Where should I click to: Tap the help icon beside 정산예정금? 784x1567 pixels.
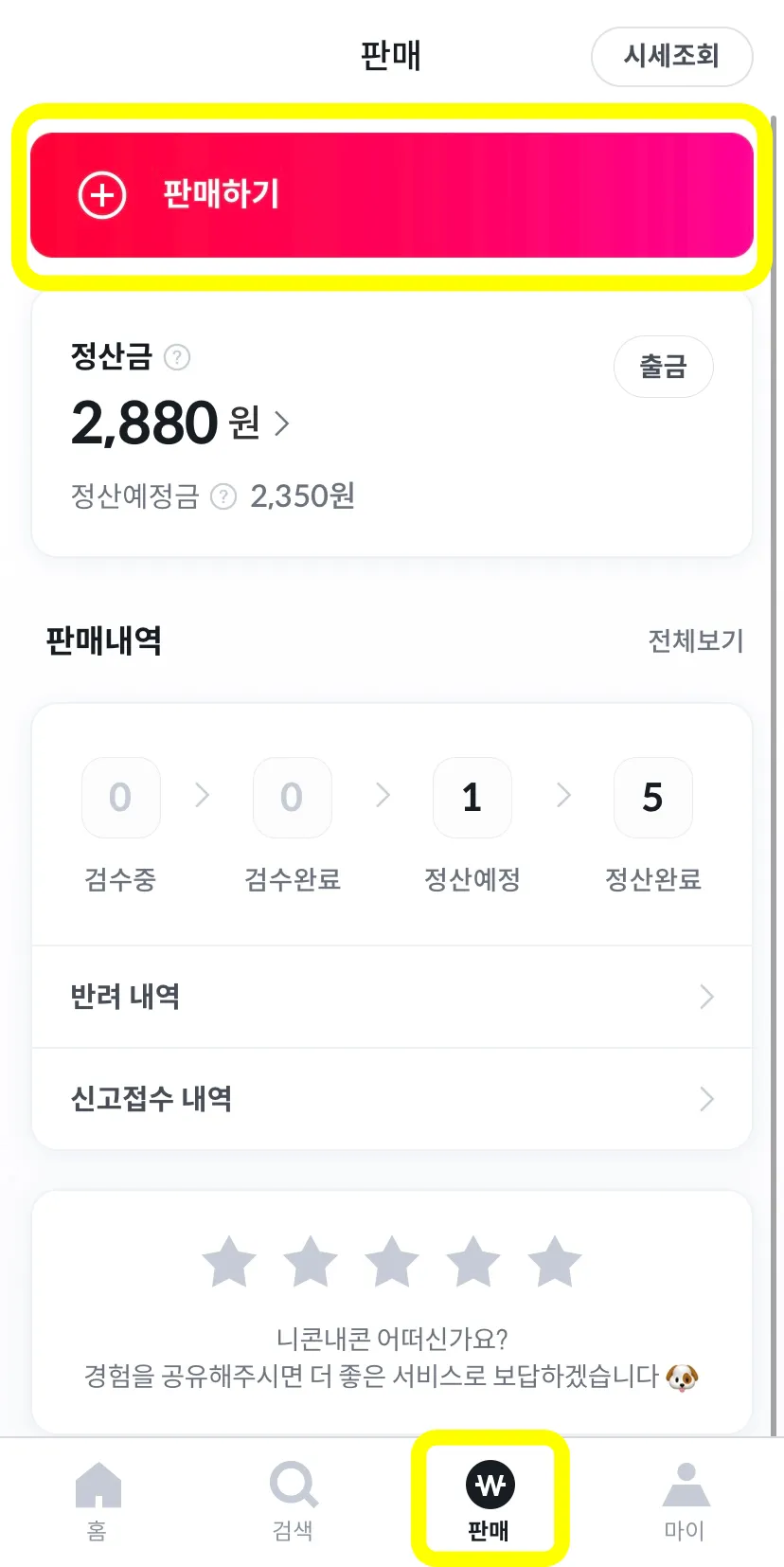pos(223,496)
